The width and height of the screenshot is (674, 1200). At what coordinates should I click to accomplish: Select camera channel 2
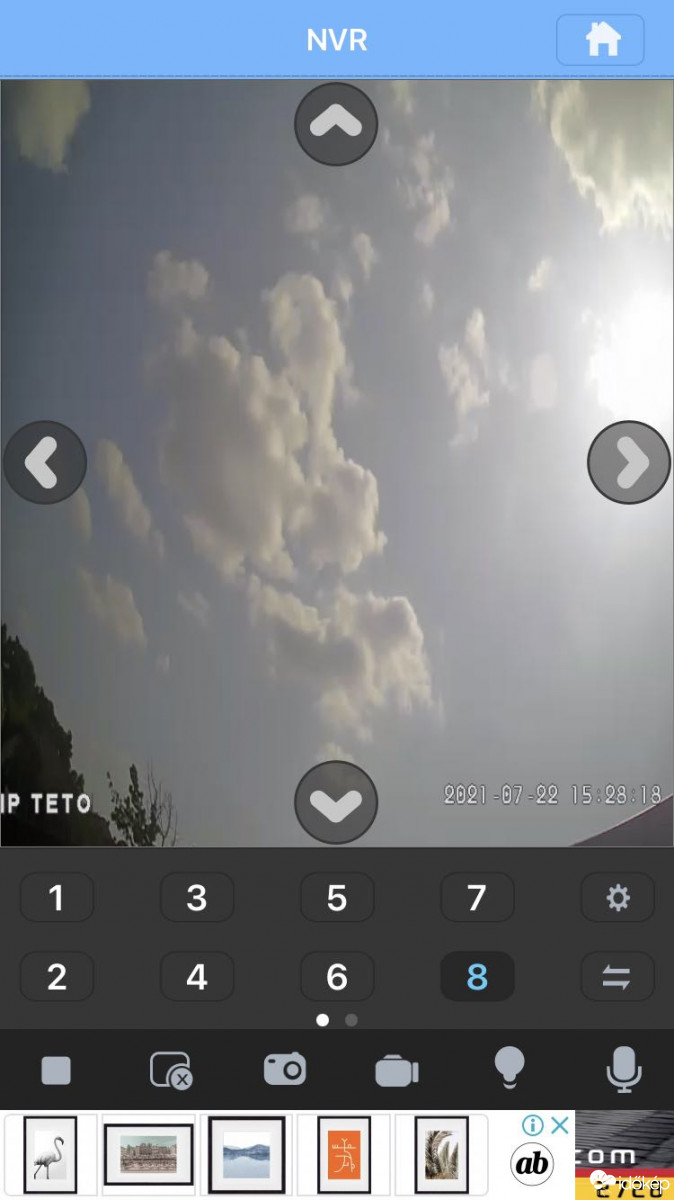click(57, 976)
